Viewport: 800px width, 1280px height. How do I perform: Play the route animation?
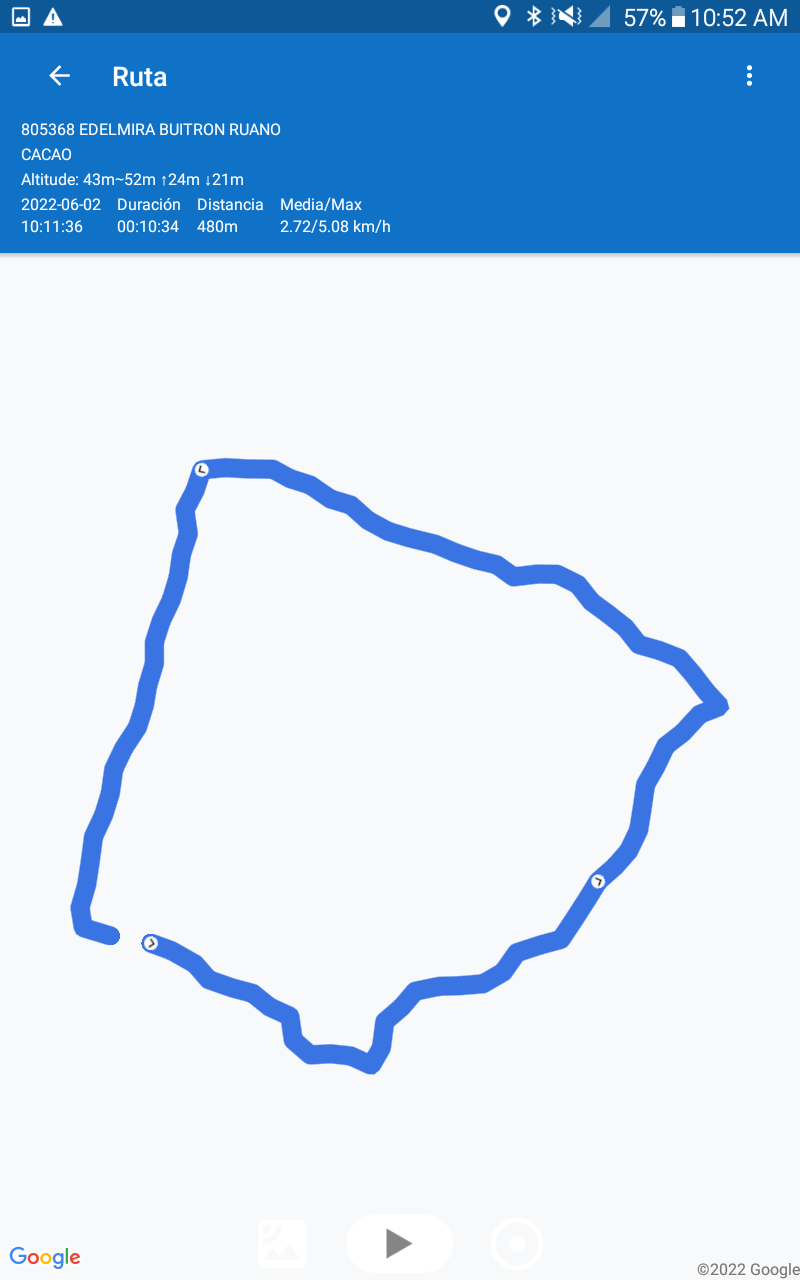399,1243
